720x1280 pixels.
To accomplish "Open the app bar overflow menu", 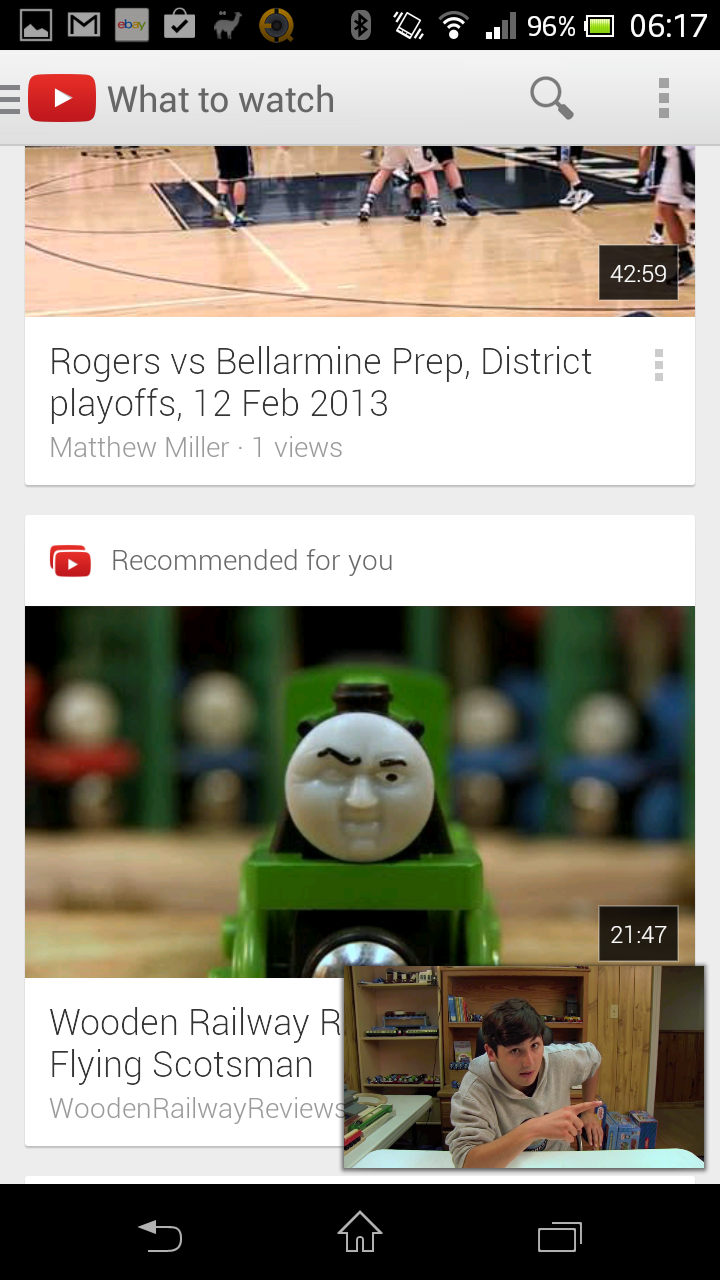I will click(663, 99).
